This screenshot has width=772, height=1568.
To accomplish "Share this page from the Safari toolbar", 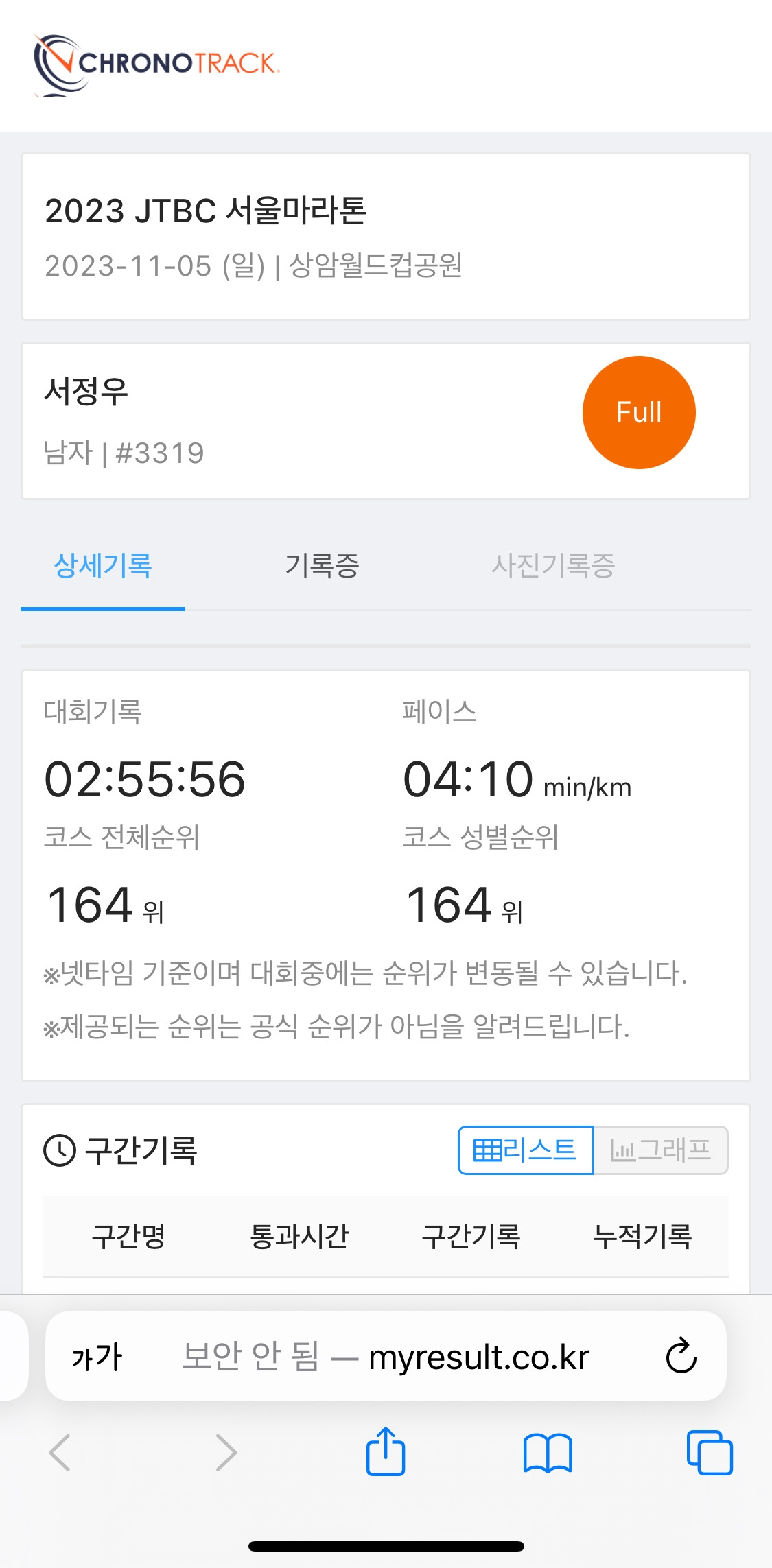I will point(386,1451).
